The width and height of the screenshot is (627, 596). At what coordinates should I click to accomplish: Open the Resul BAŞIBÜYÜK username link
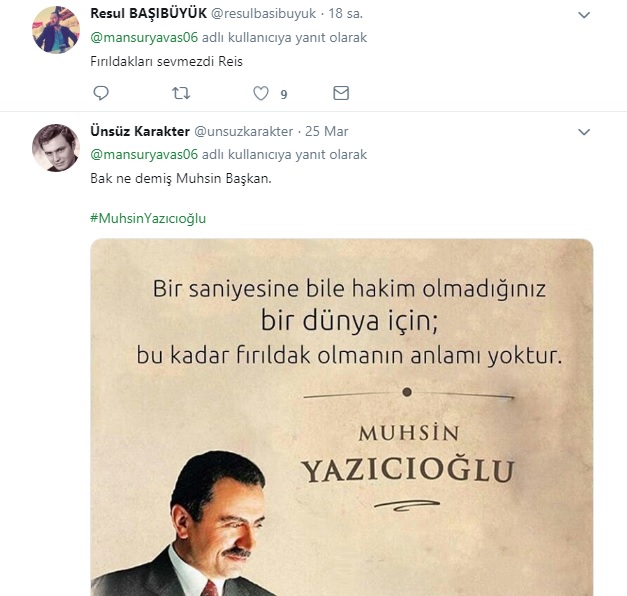(148, 14)
